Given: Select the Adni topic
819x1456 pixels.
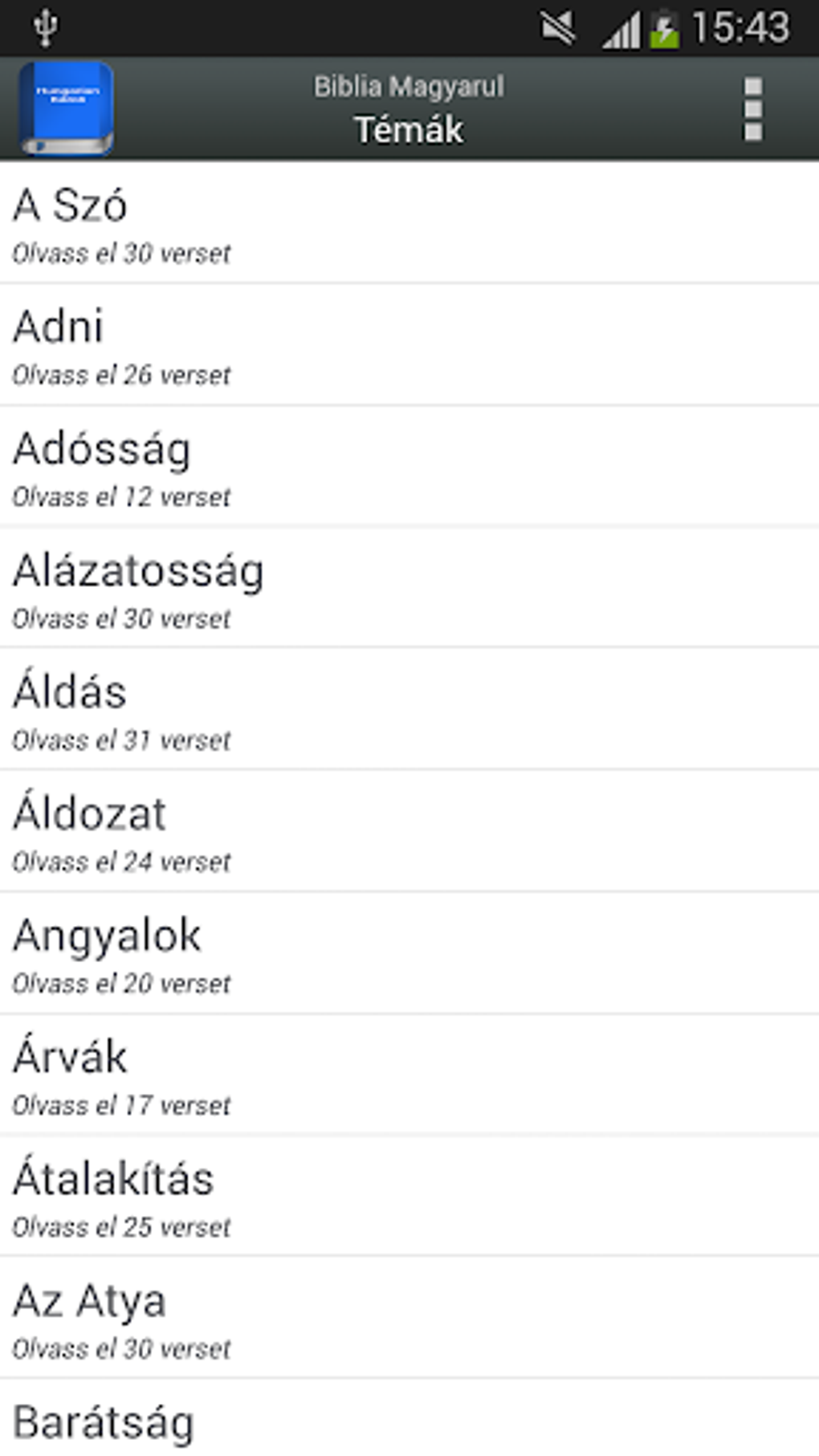Looking at the screenshot, I should coord(409,345).
